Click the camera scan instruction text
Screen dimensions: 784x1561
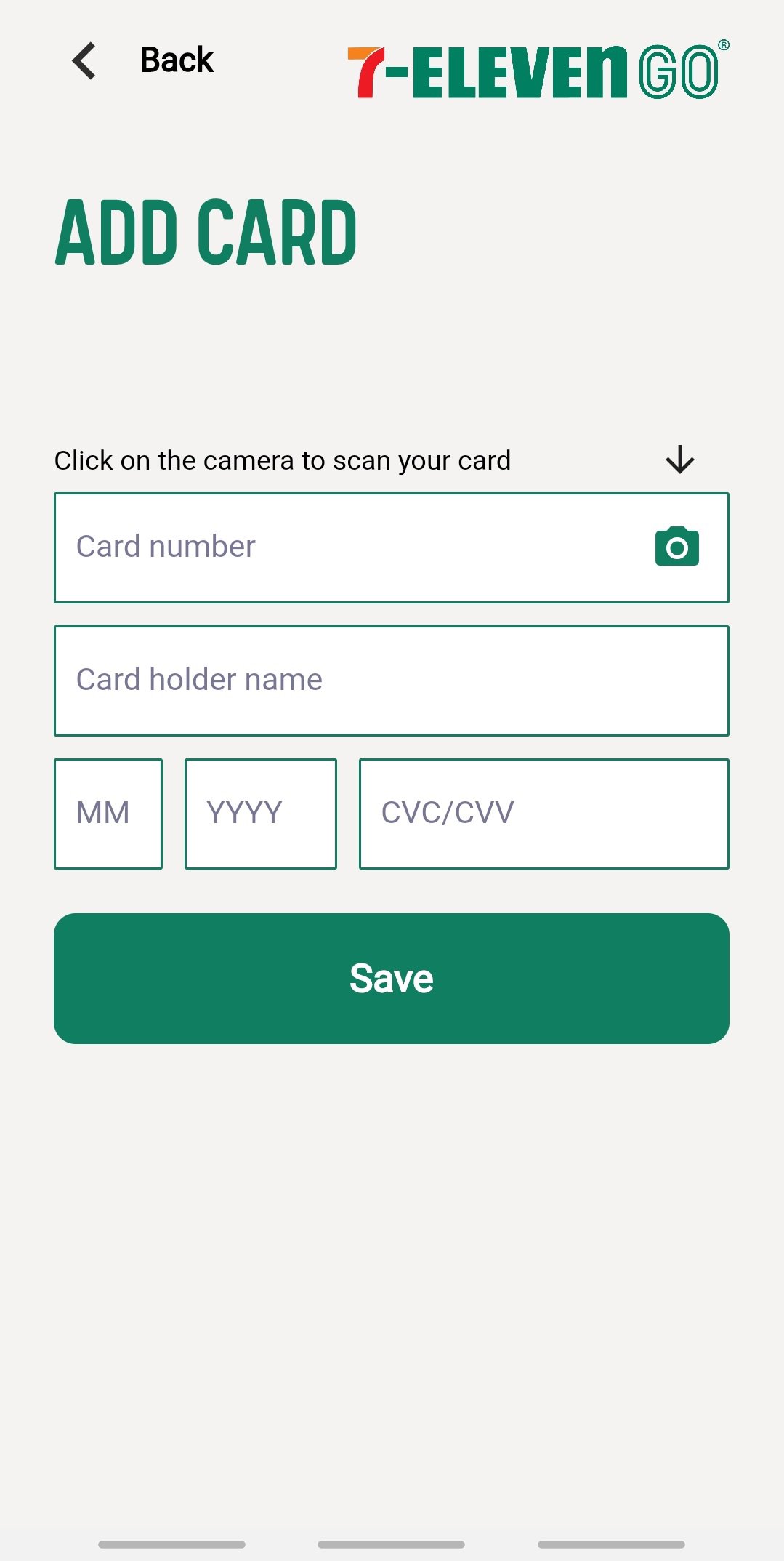[283, 460]
